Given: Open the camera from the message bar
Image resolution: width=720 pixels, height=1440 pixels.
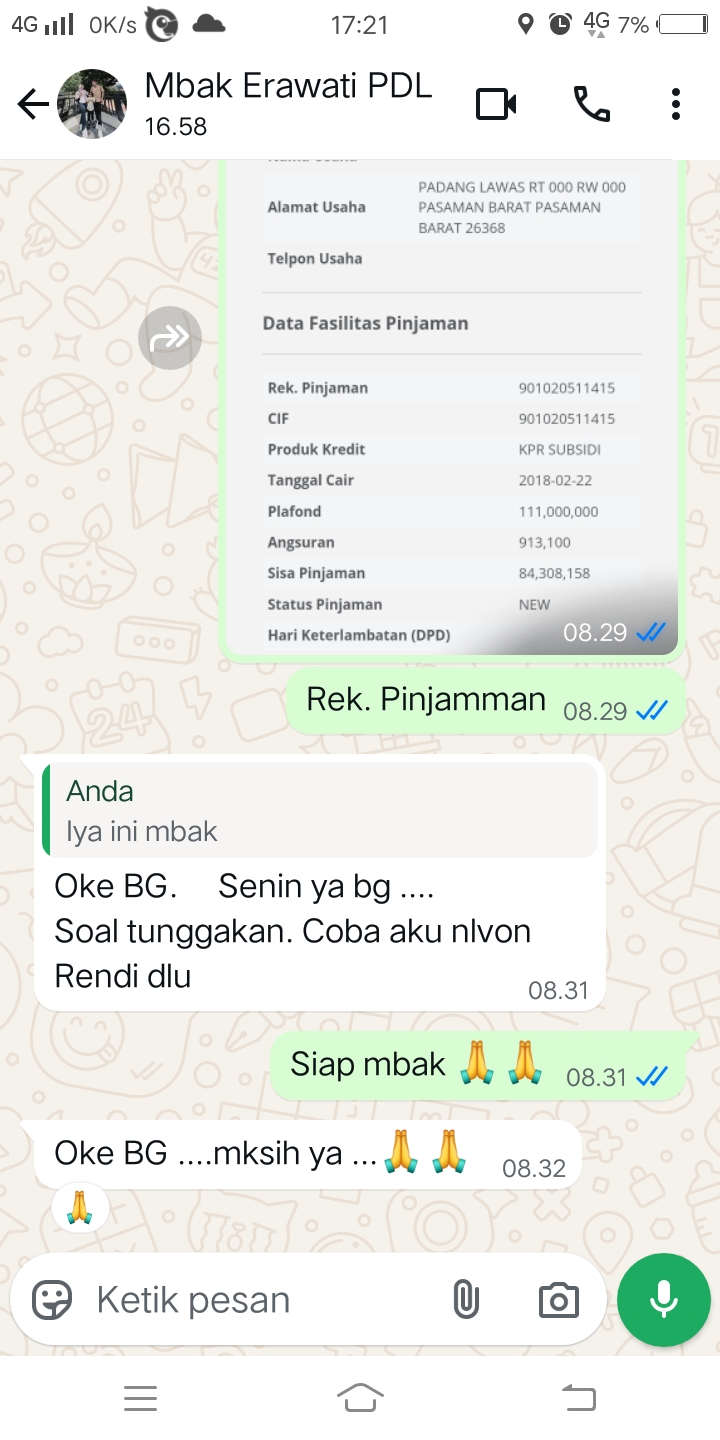Looking at the screenshot, I should pos(558,1300).
